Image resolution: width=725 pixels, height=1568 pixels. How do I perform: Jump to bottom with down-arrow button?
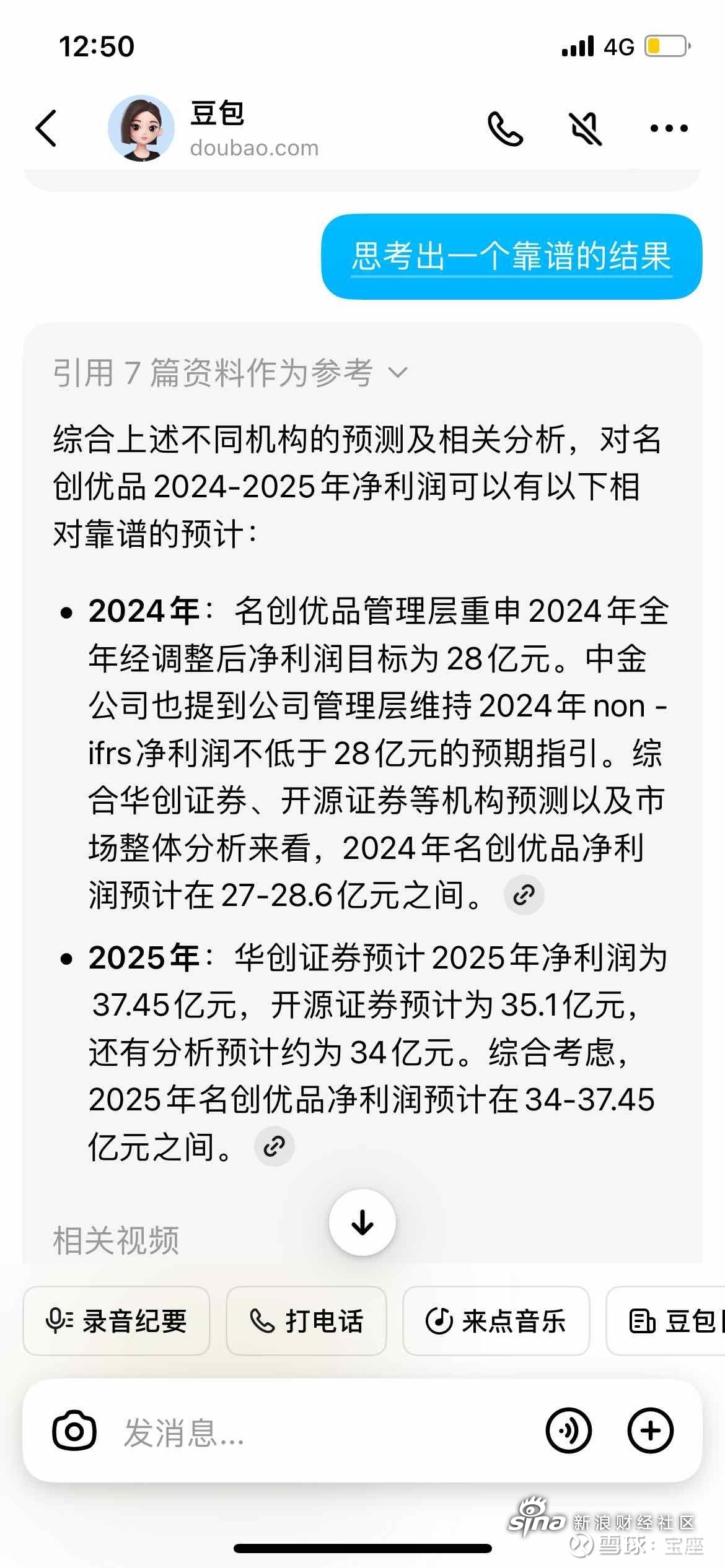(362, 1222)
